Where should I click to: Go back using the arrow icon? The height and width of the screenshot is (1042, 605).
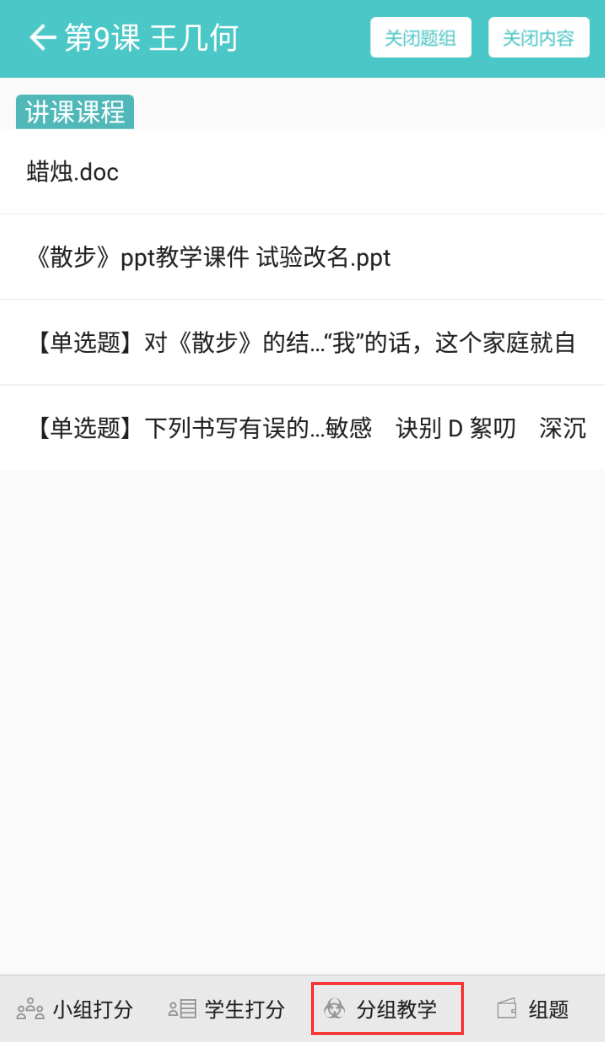coord(42,38)
